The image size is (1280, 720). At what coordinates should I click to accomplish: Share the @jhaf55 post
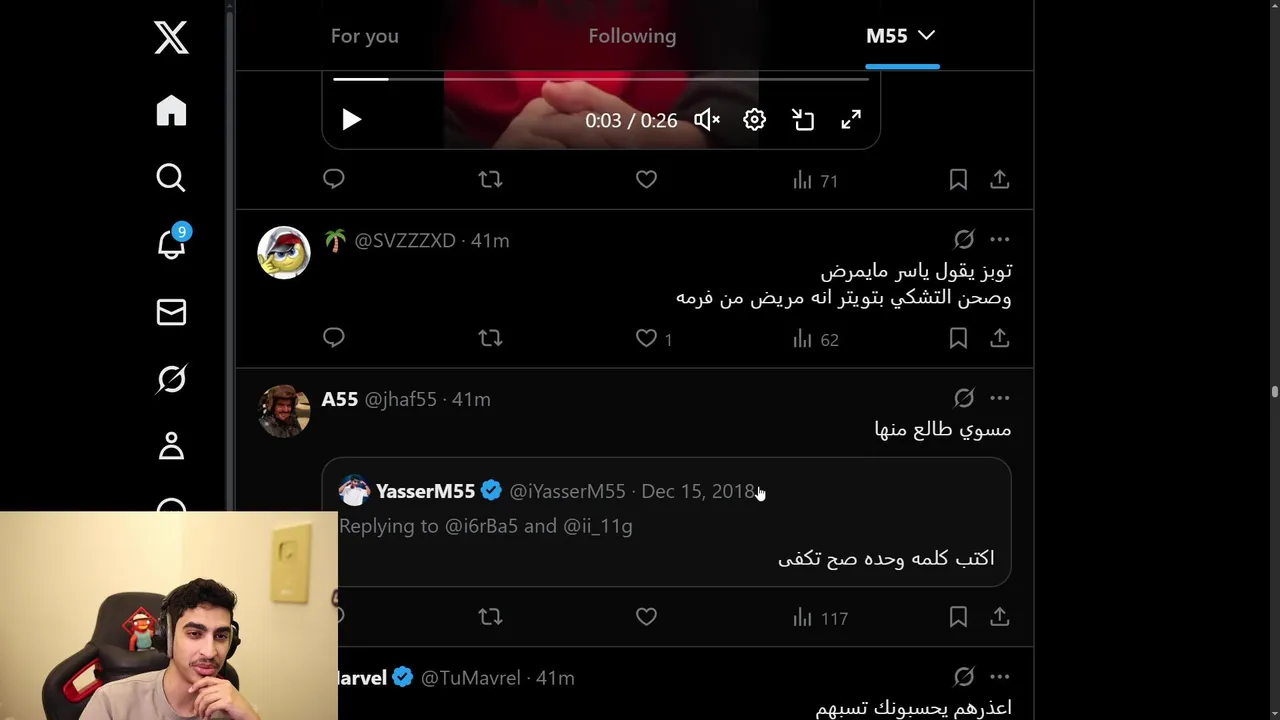999,618
